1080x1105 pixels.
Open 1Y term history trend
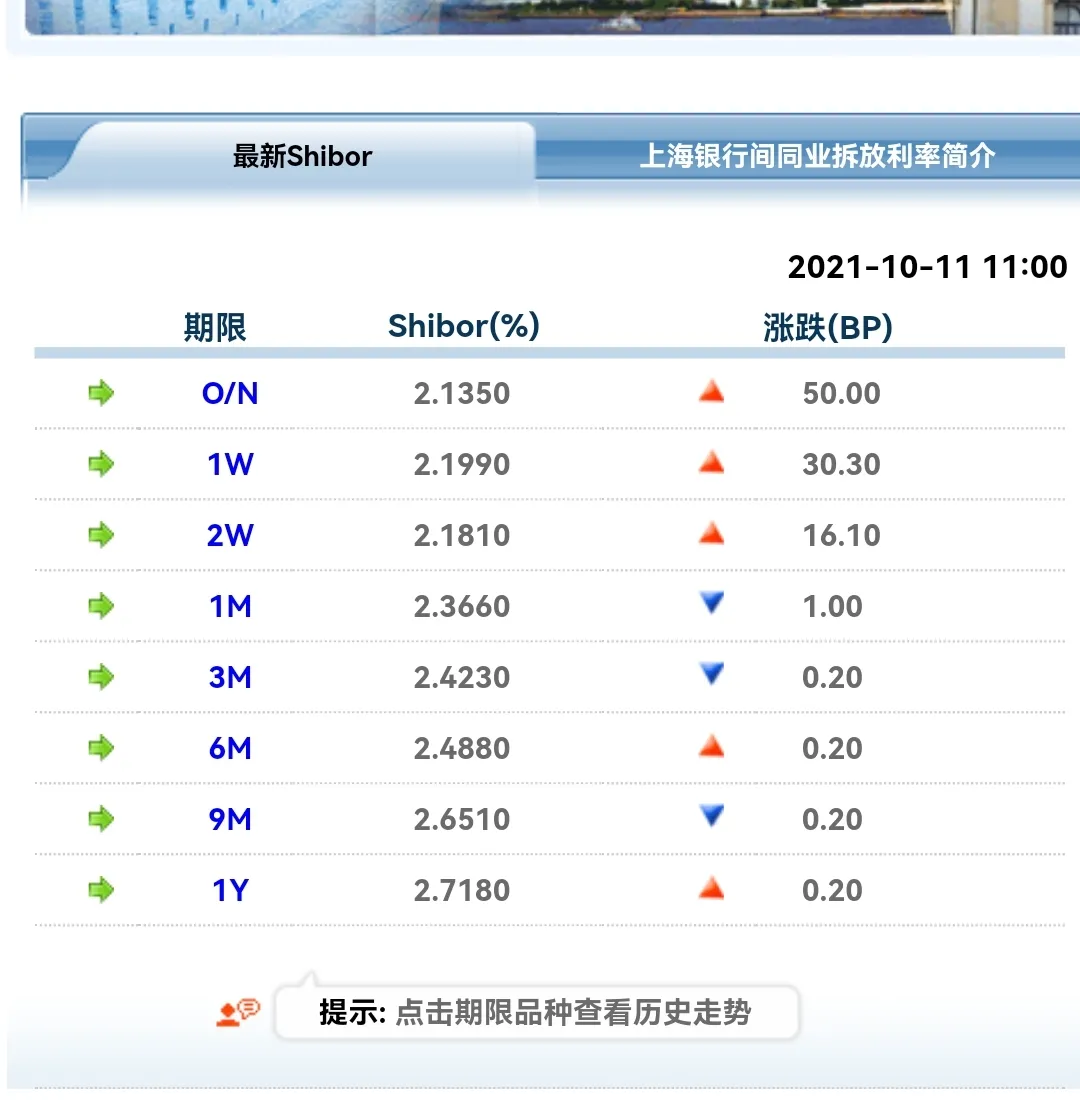230,890
